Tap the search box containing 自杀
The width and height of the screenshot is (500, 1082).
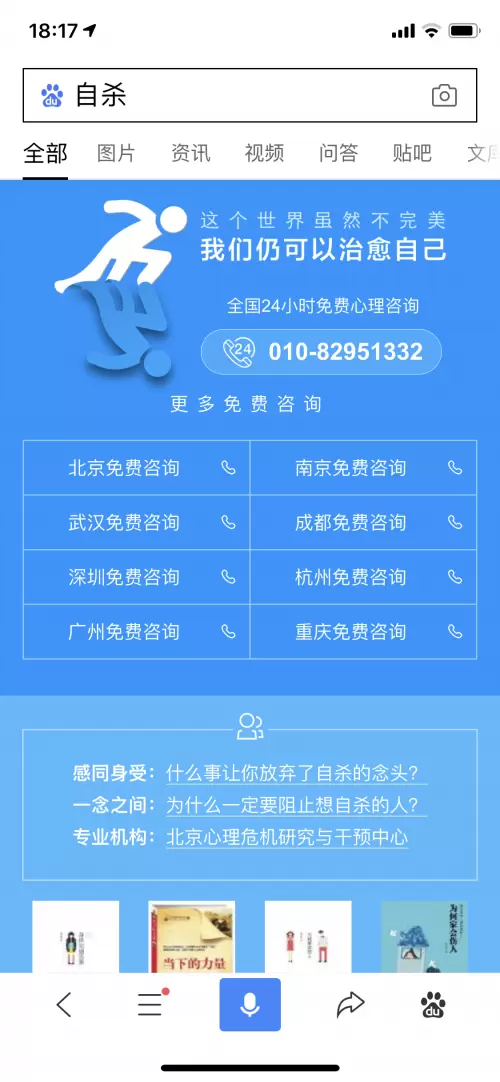[250, 95]
